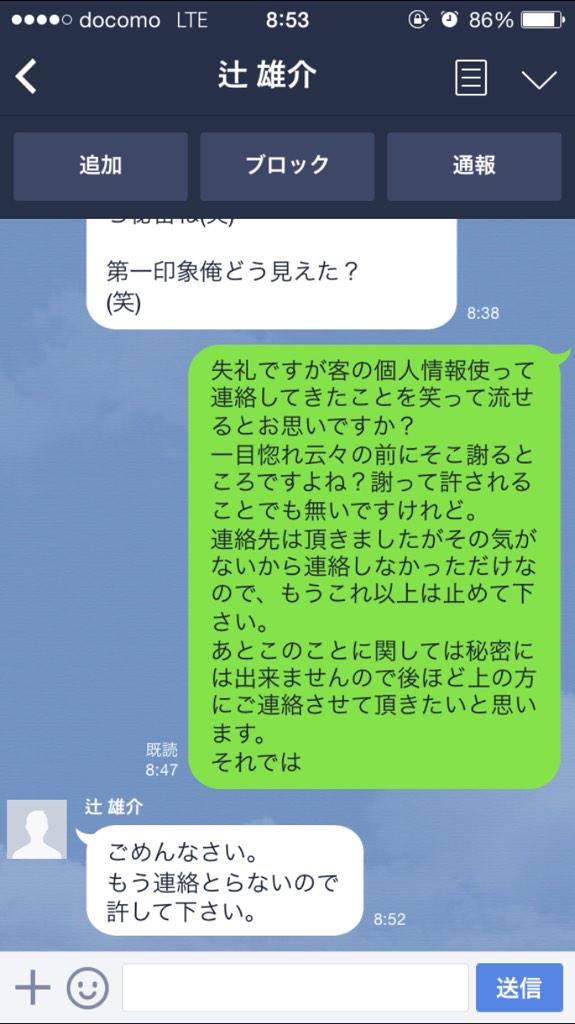Go back using the top-left arrow
Screen dimensions: 575x1024
pos(26,77)
